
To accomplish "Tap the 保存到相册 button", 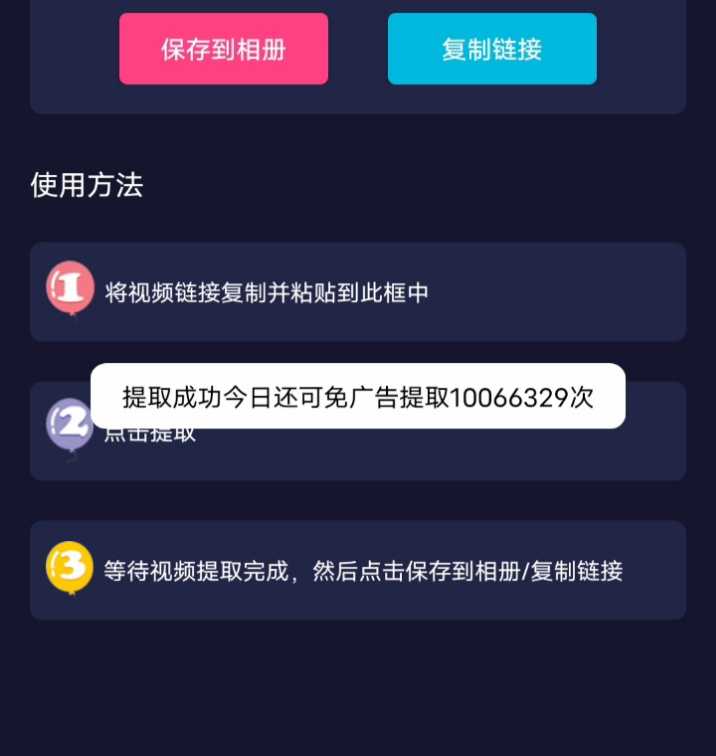I will 223,49.
